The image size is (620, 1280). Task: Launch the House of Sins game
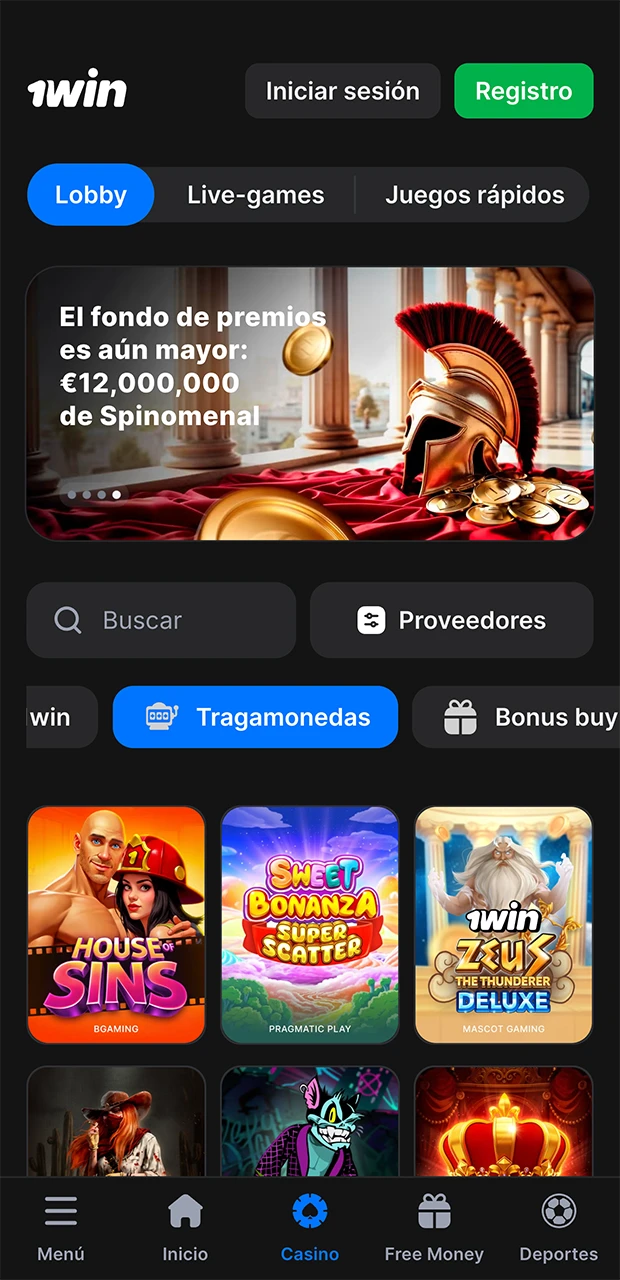(x=116, y=924)
